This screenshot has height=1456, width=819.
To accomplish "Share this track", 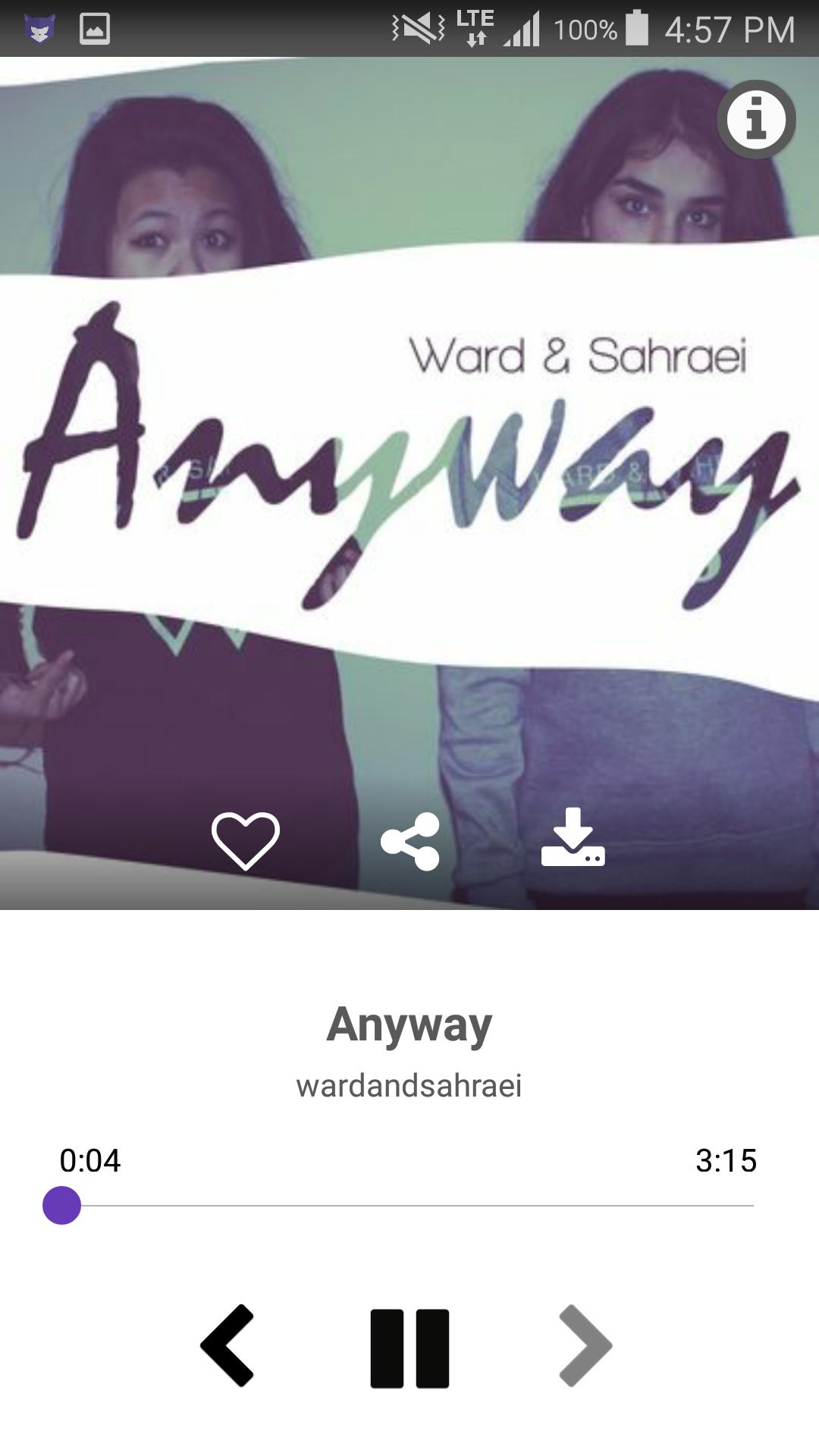I will tap(410, 841).
